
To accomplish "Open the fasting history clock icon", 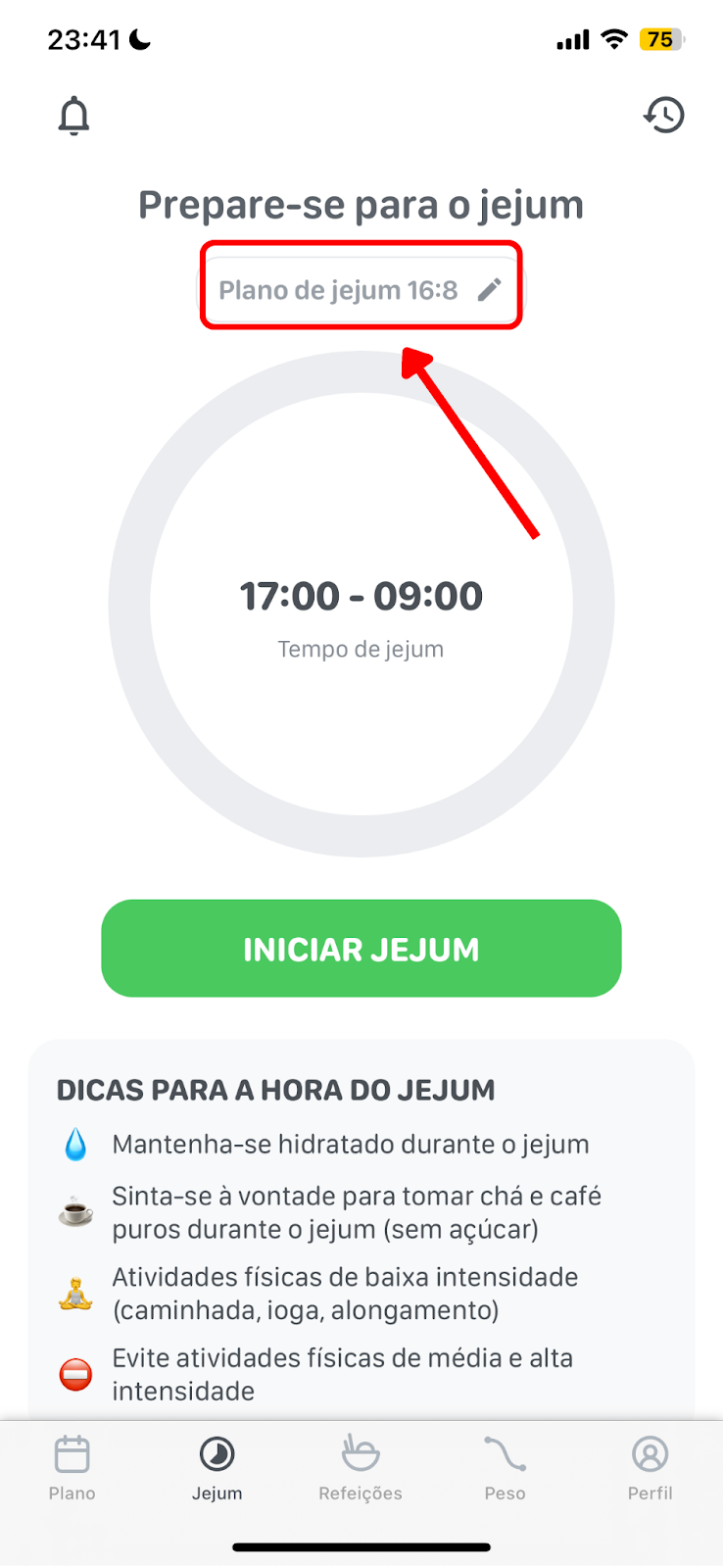I will 663,115.
